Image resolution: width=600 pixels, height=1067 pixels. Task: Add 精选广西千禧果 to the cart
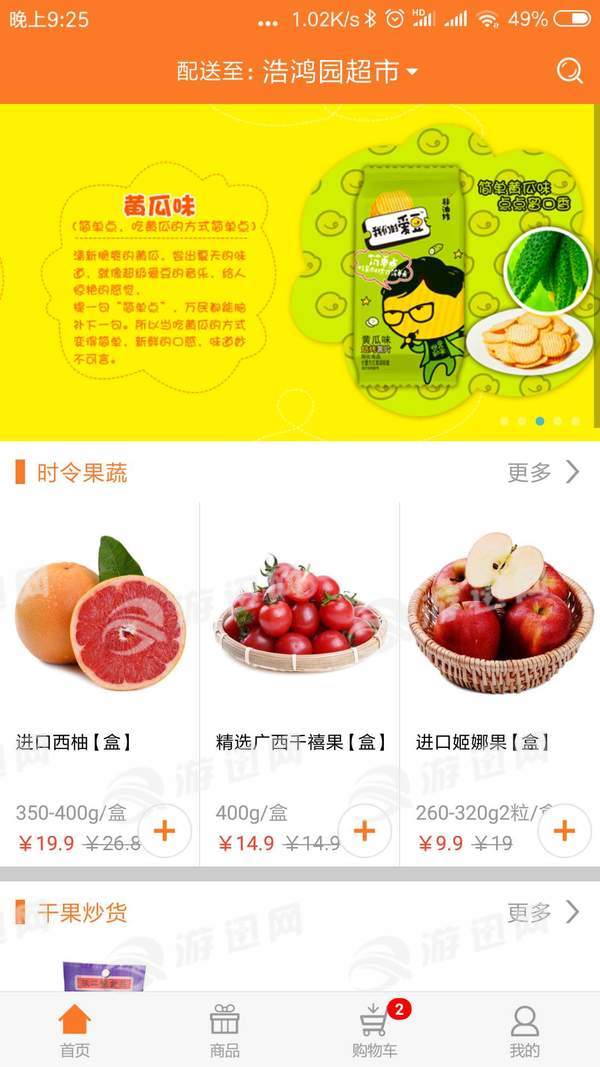coord(364,830)
